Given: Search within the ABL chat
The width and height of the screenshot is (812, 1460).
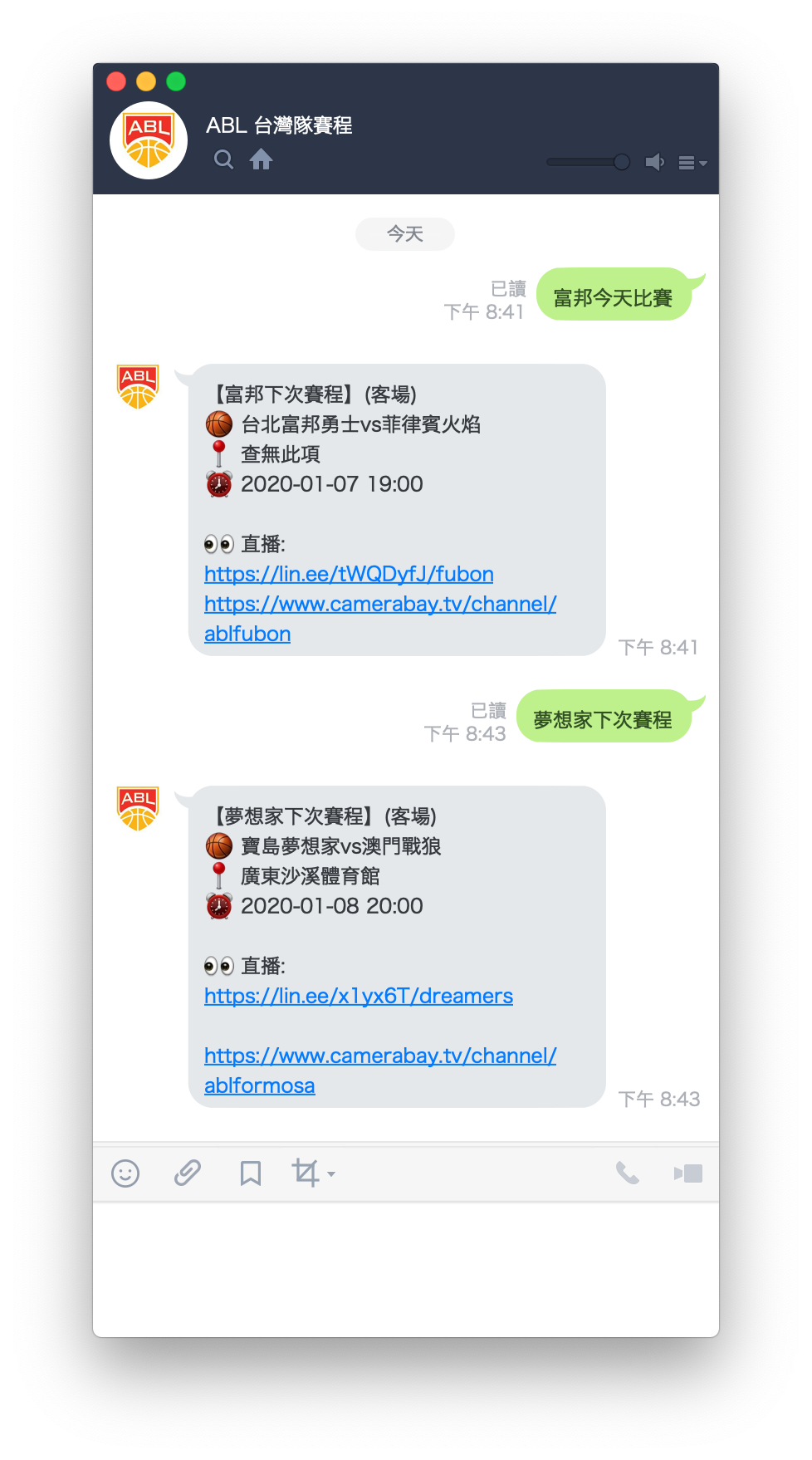Looking at the screenshot, I should 223,159.
